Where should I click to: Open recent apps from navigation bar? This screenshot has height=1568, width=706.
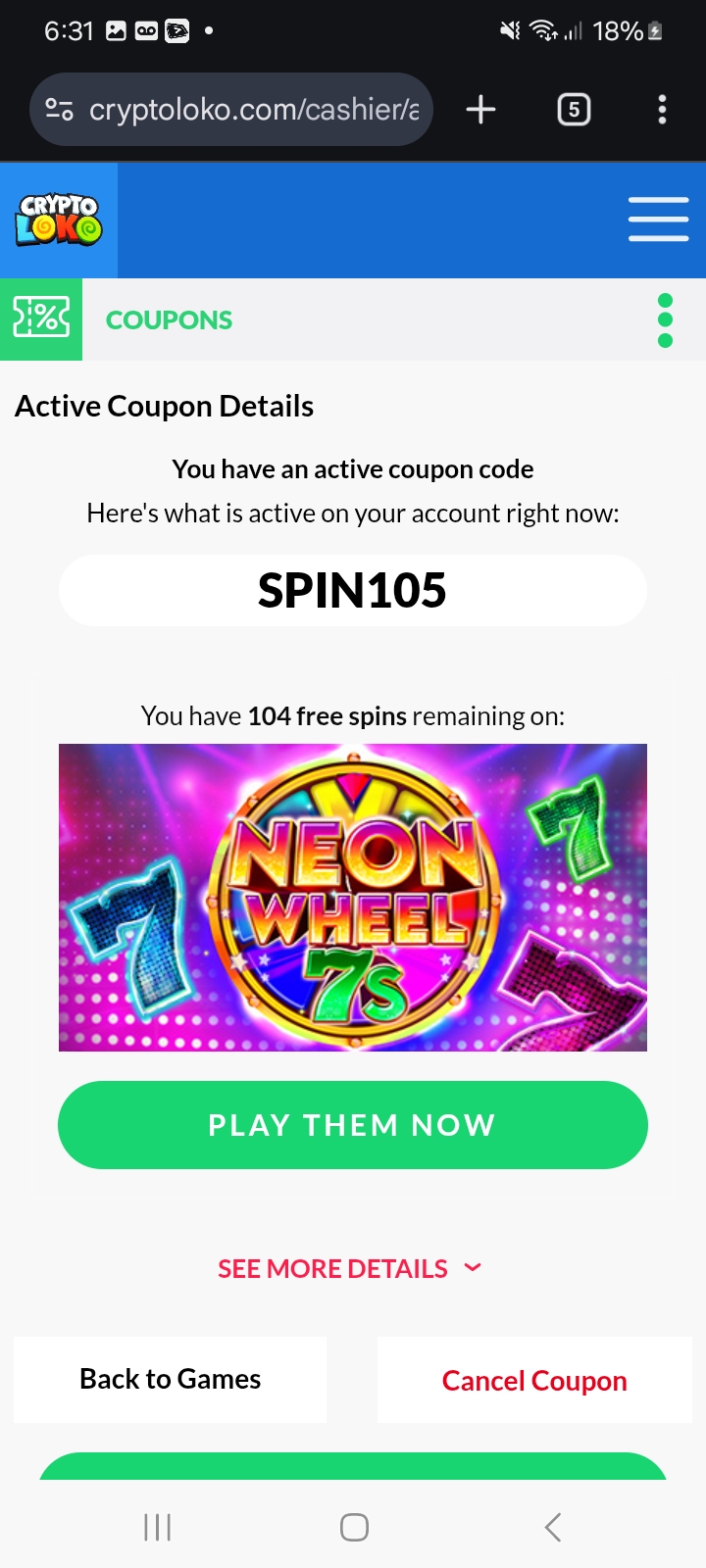(157, 1527)
